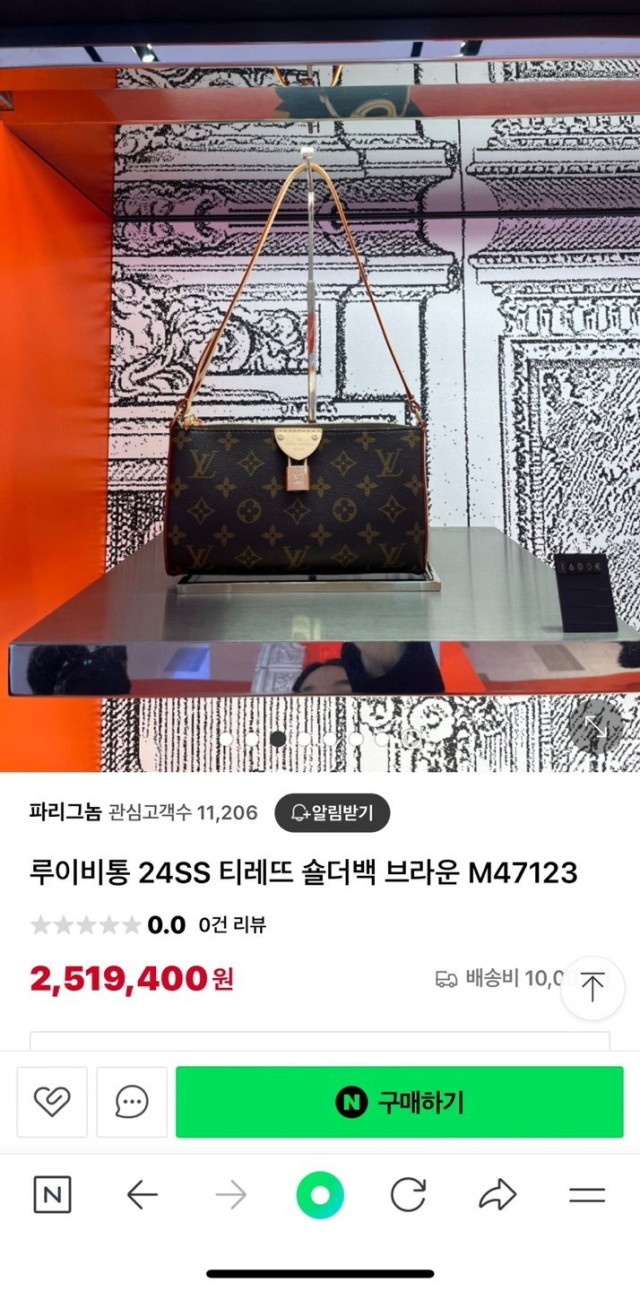Jump back to top with up arrow
The width and height of the screenshot is (640, 1291).
592,987
